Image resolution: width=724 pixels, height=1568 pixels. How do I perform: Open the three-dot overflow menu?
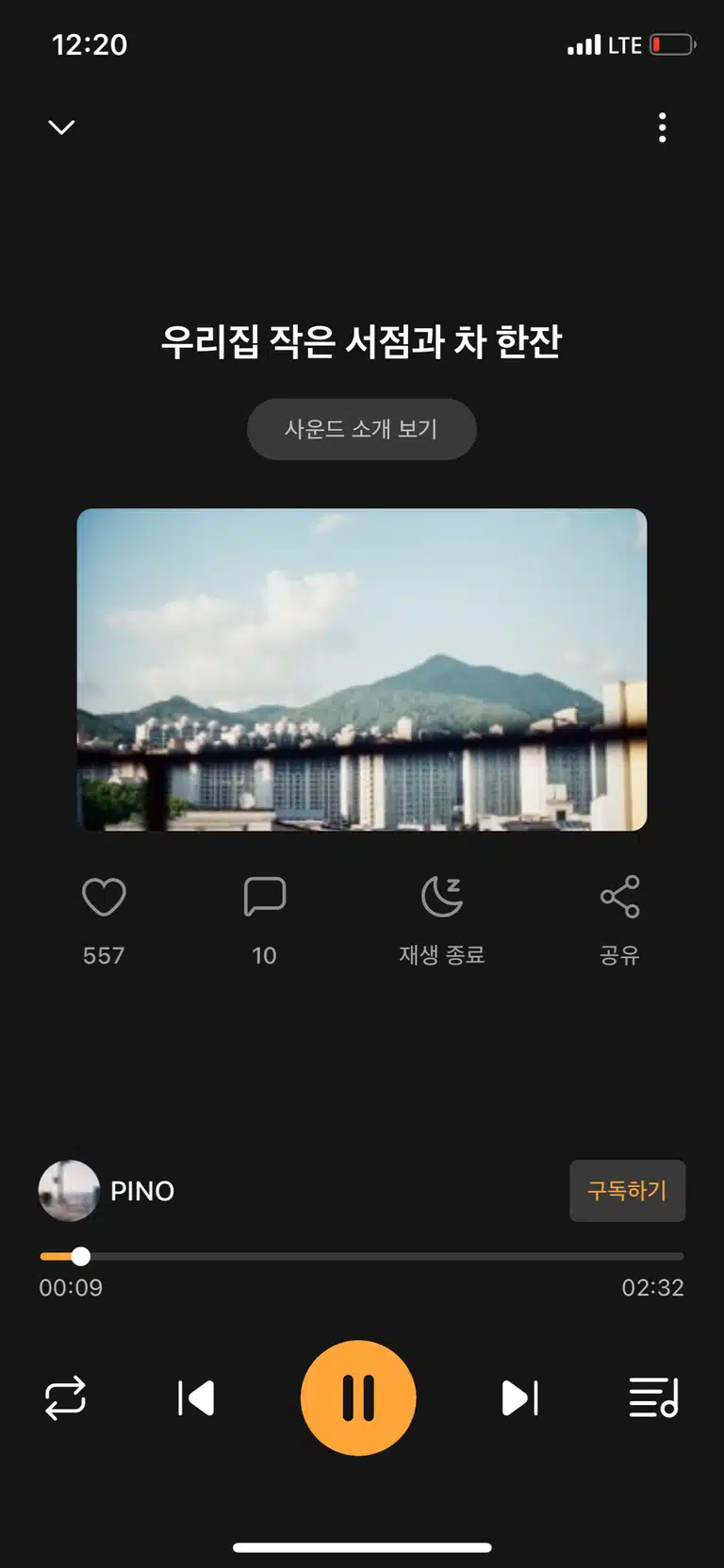[663, 127]
